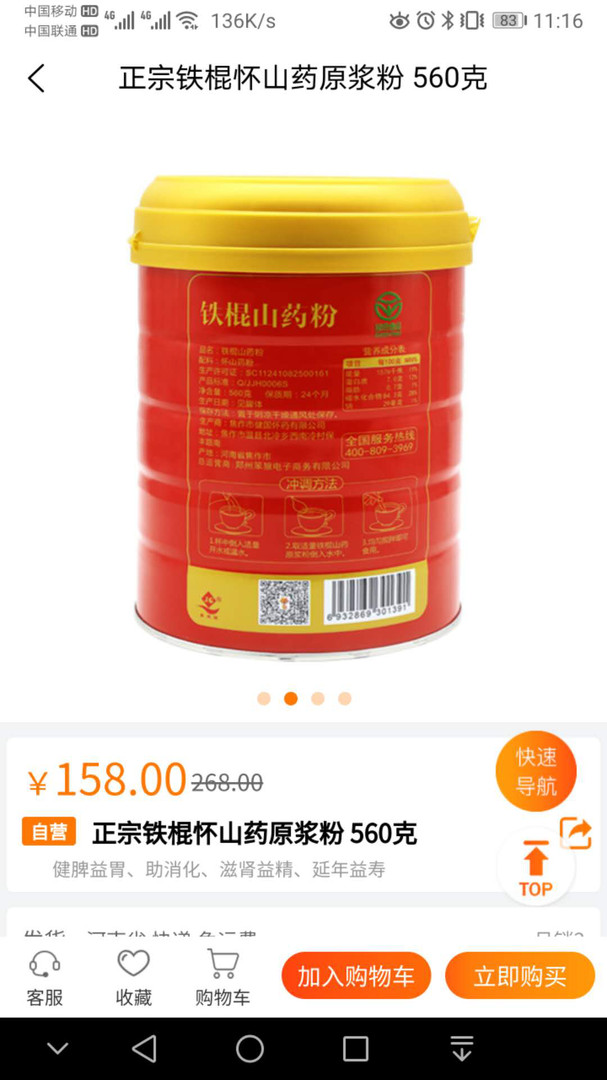Open the 快速导航 quick navigation button
Viewport: 607px width, 1080px height.
(536, 771)
